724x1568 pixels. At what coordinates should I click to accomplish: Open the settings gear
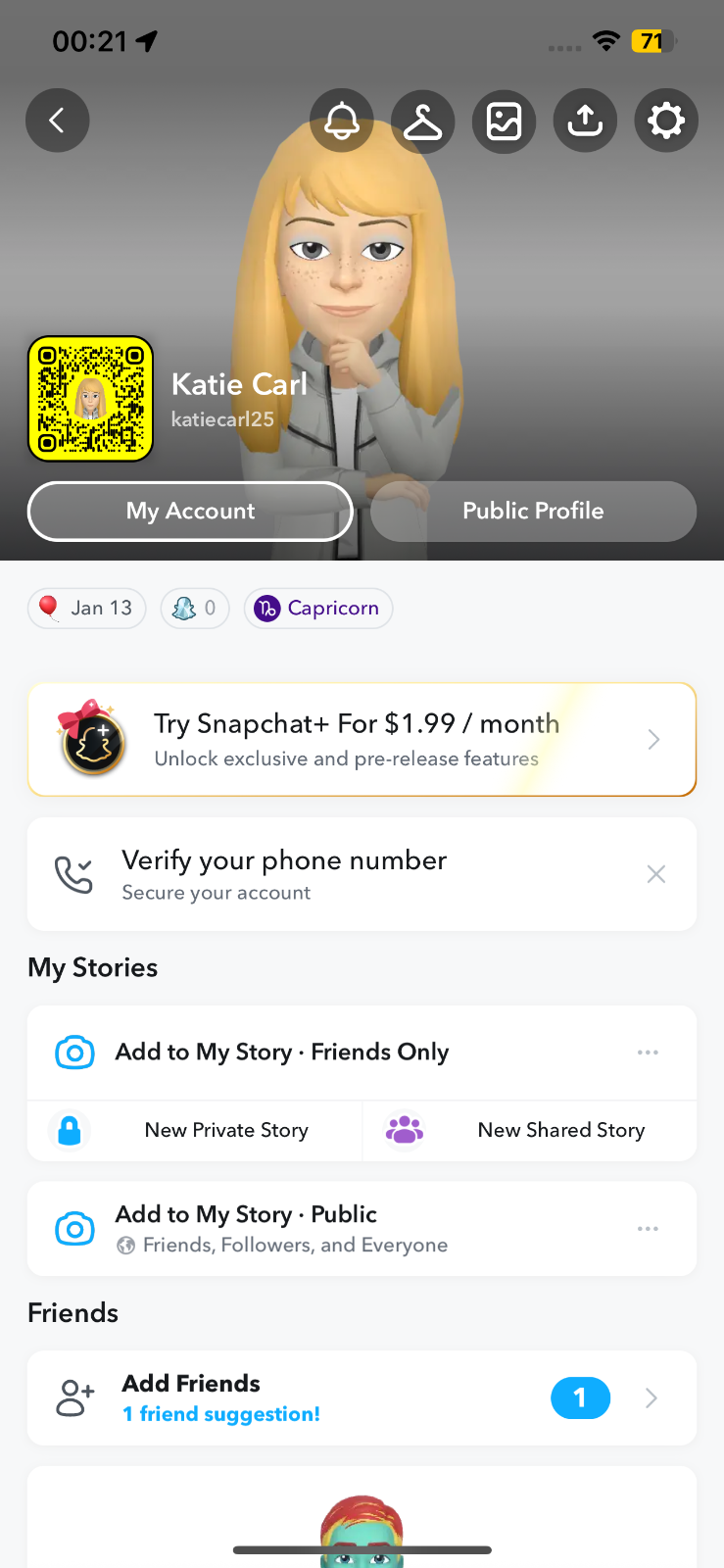(x=666, y=121)
